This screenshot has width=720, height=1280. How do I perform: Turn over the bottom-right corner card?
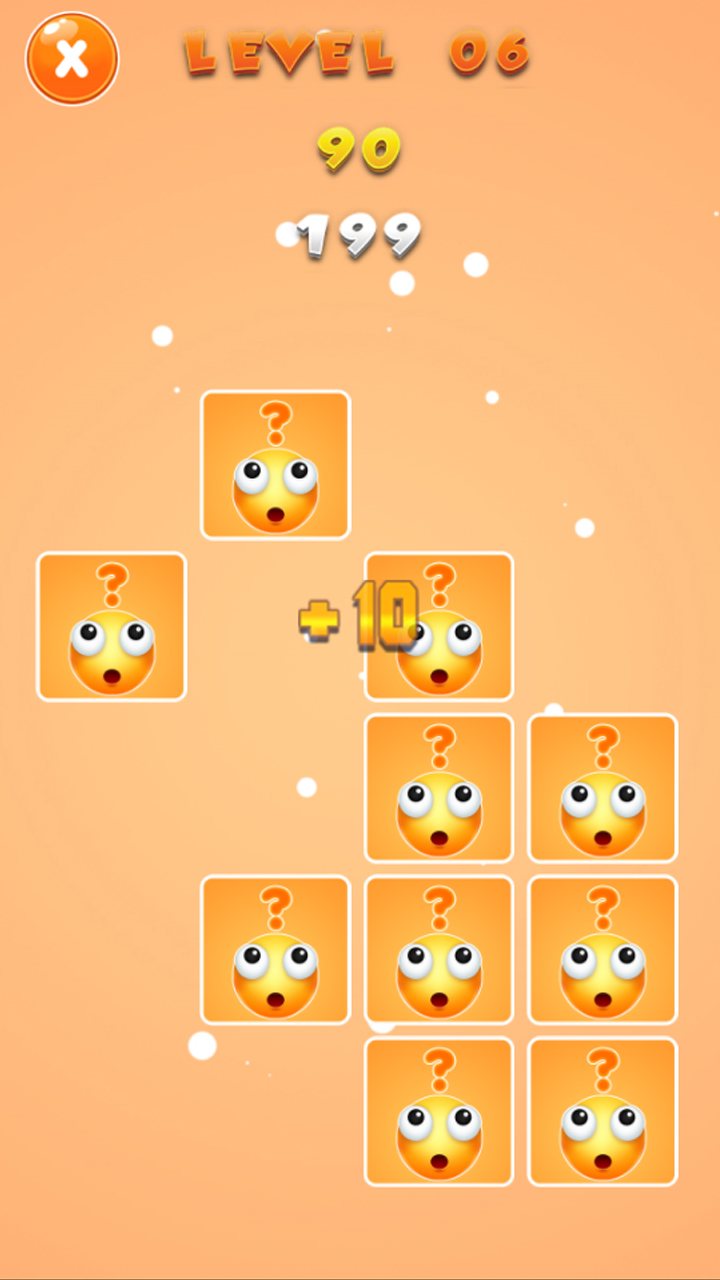pyautogui.click(x=603, y=1112)
